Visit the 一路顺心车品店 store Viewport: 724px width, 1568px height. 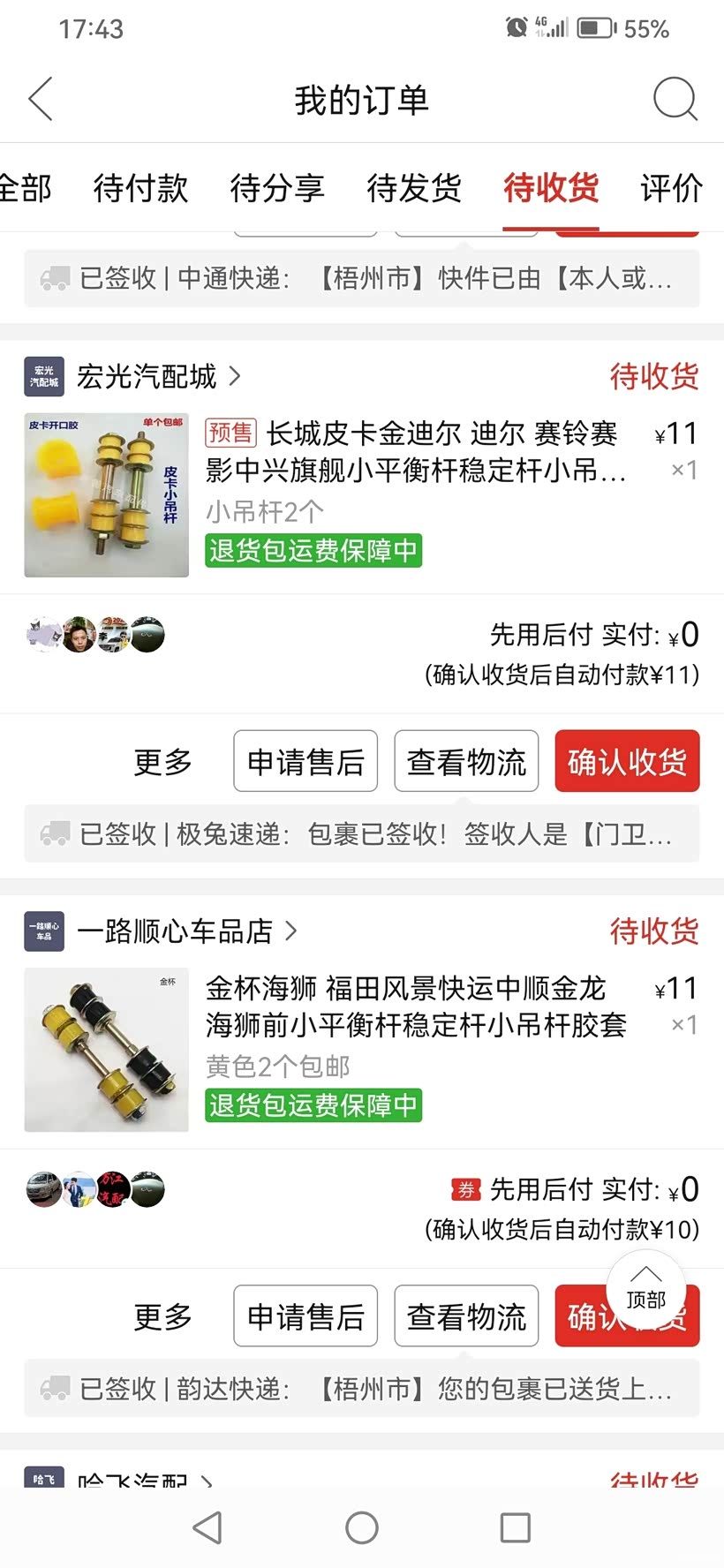coord(175,931)
